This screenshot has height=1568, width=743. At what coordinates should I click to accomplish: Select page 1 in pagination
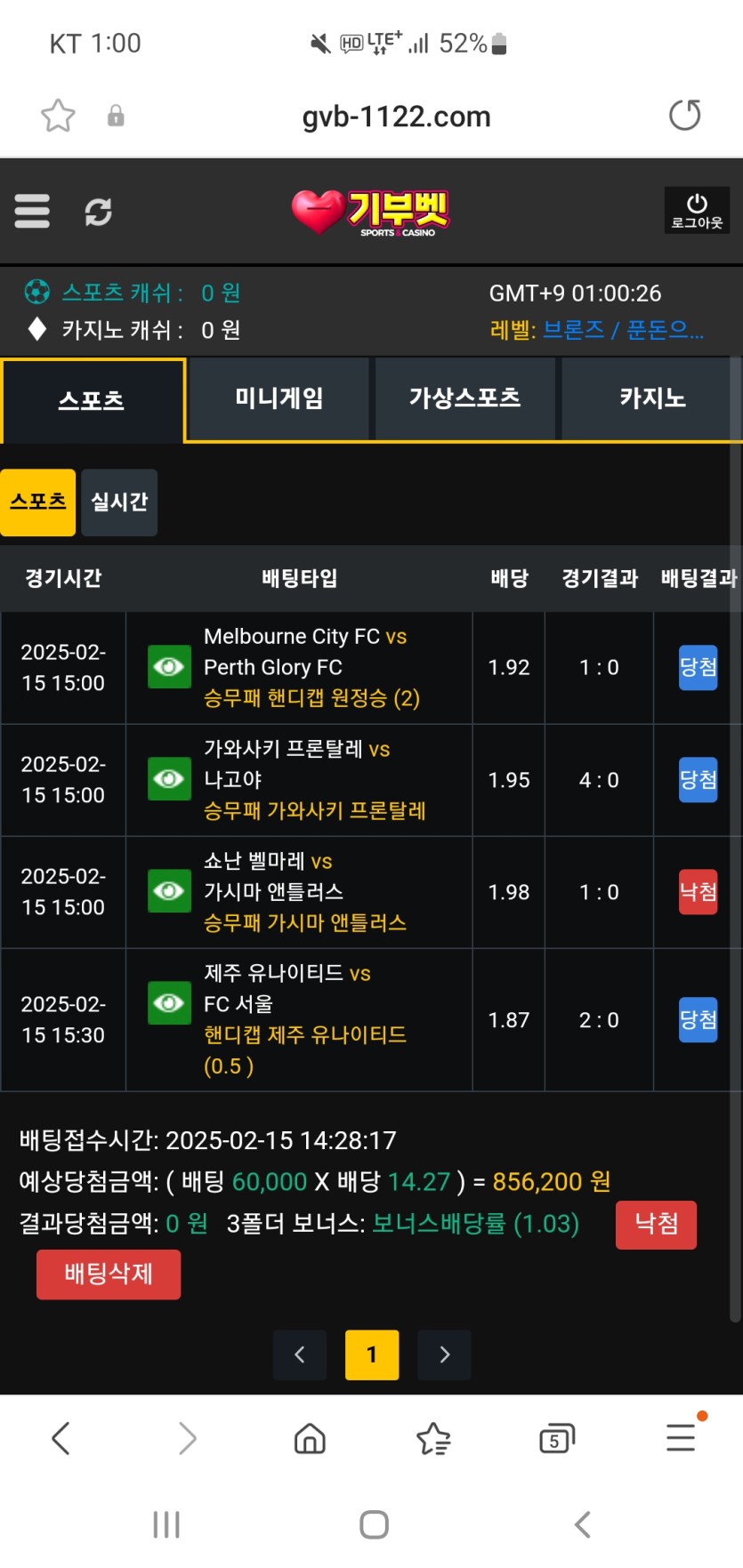pos(372,1355)
